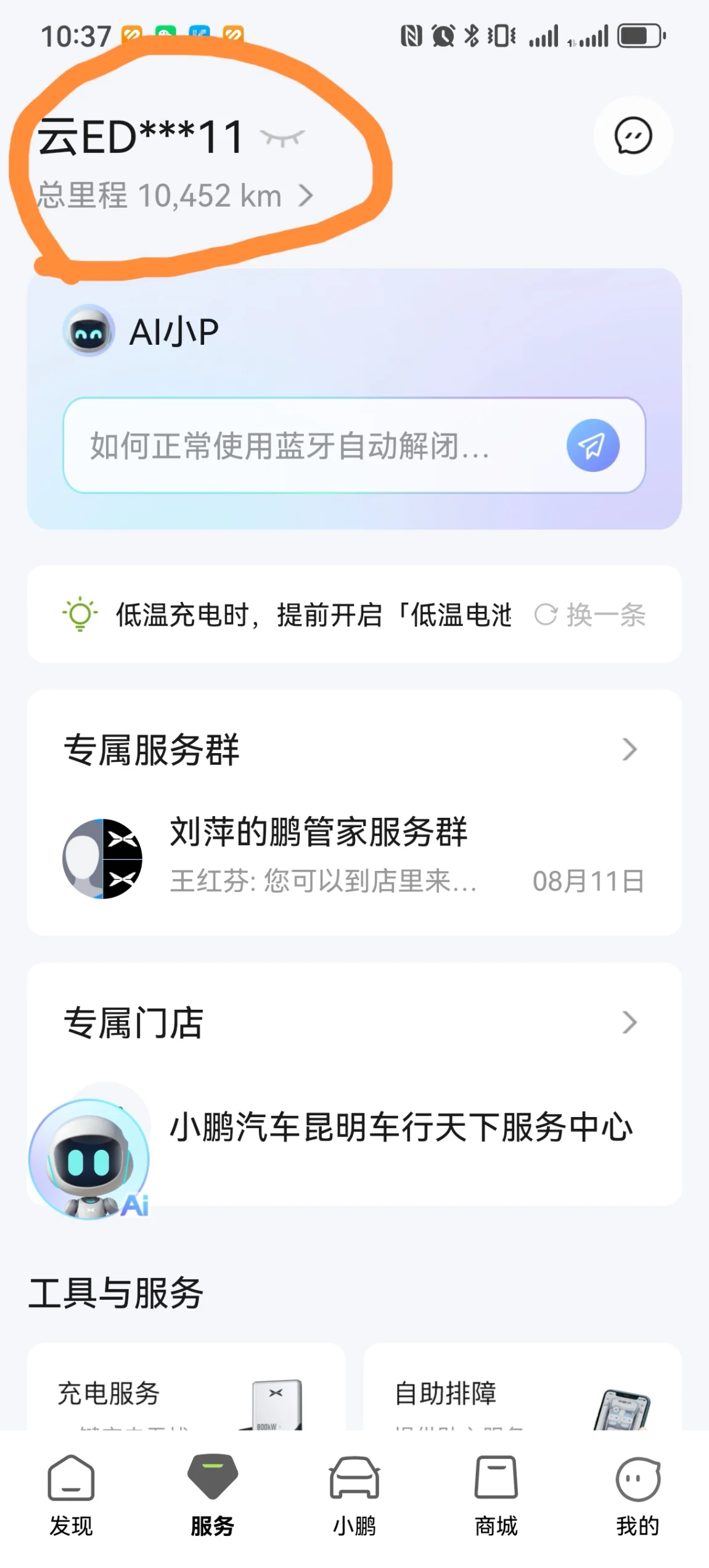Screen dimensions: 709x1568
Task: Open the message chat bubble icon
Action: [633, 136]
